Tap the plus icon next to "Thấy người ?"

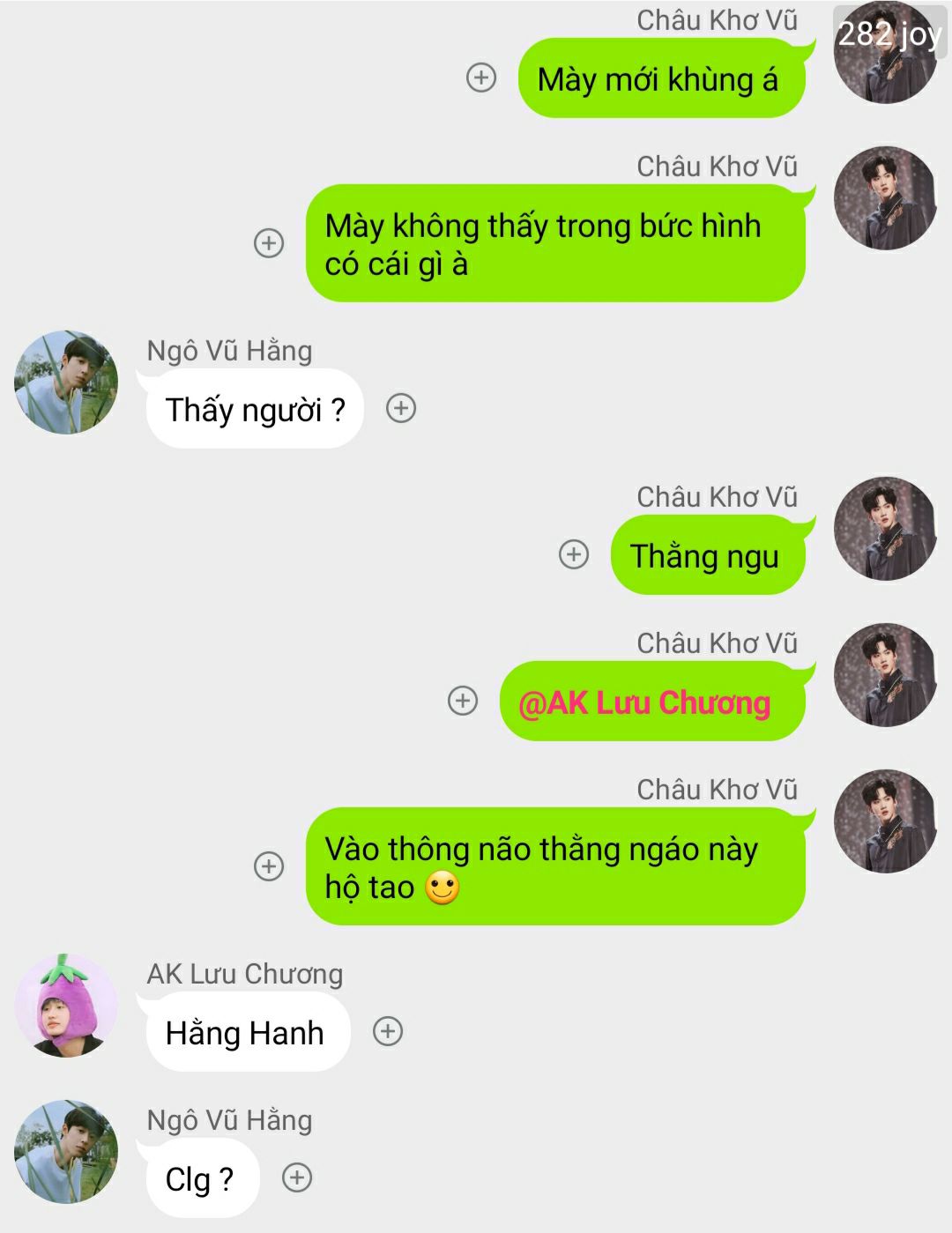coord(401,408)
